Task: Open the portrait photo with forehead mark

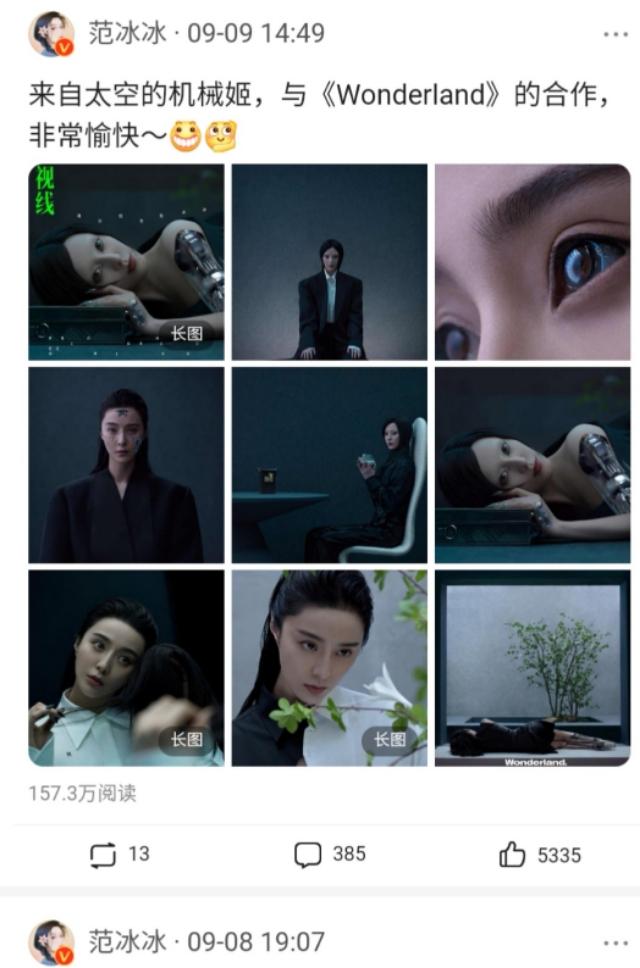Action: pos(126,465)
